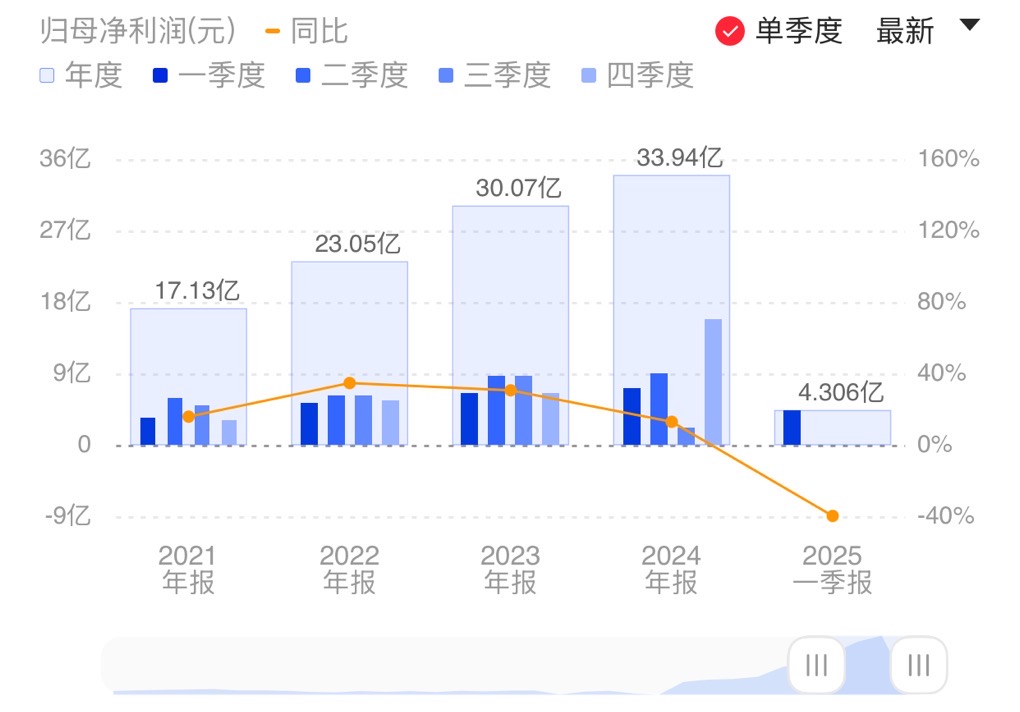Select the 2024 年报 bar
The width and height of the screenshot is (1020, 712).
(671, 310)
